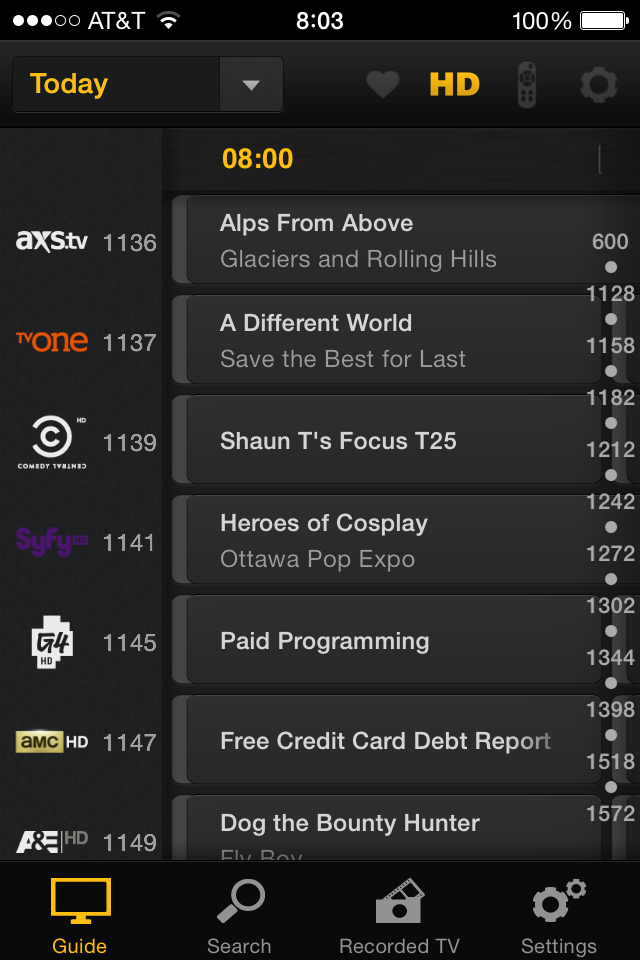Image resolution: width=640 pixels, height=960 pixels.
Task: Toggle the HD channels filter
Action: (x=454, y=85)
